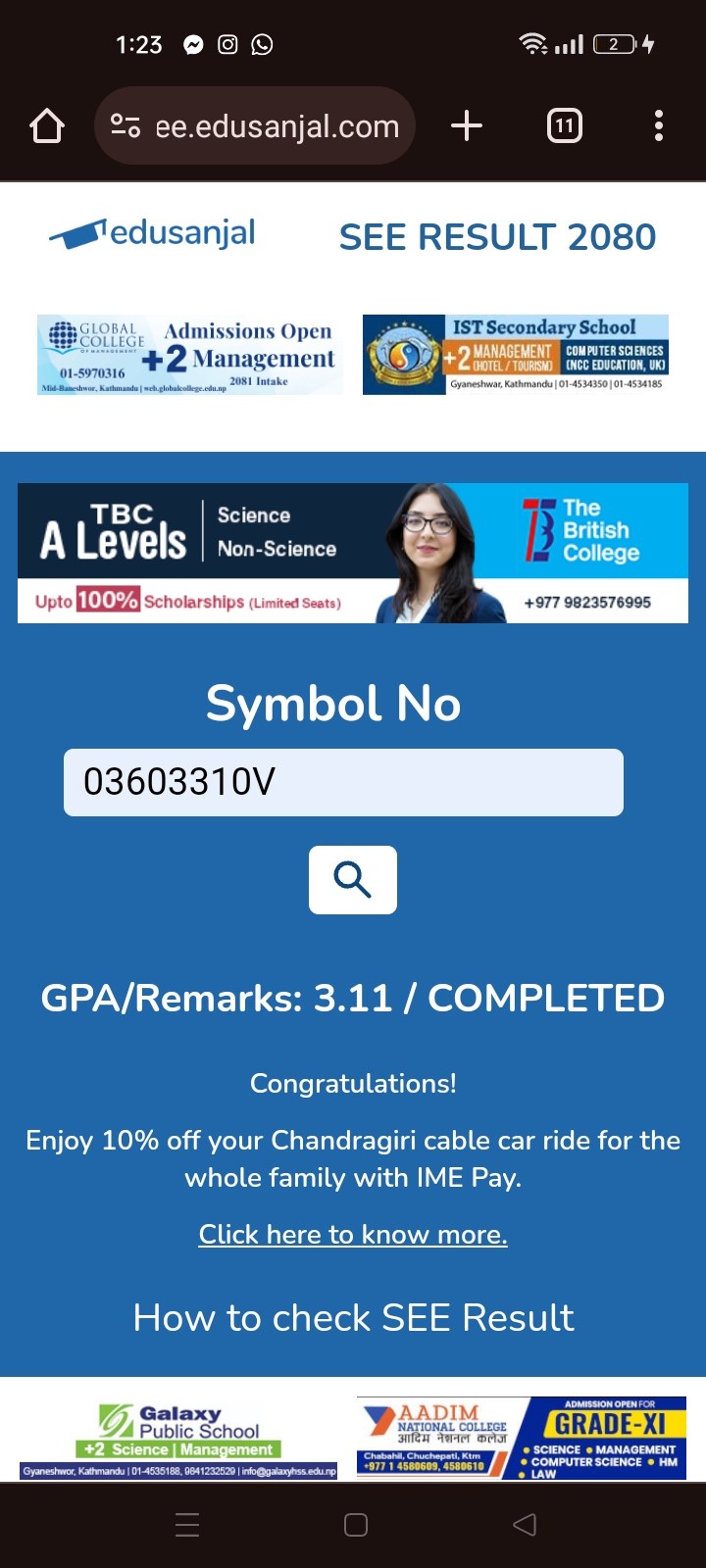Edit the Symbol No field
The width and height of the screenshot is (706, 1568).
(343, 782)
